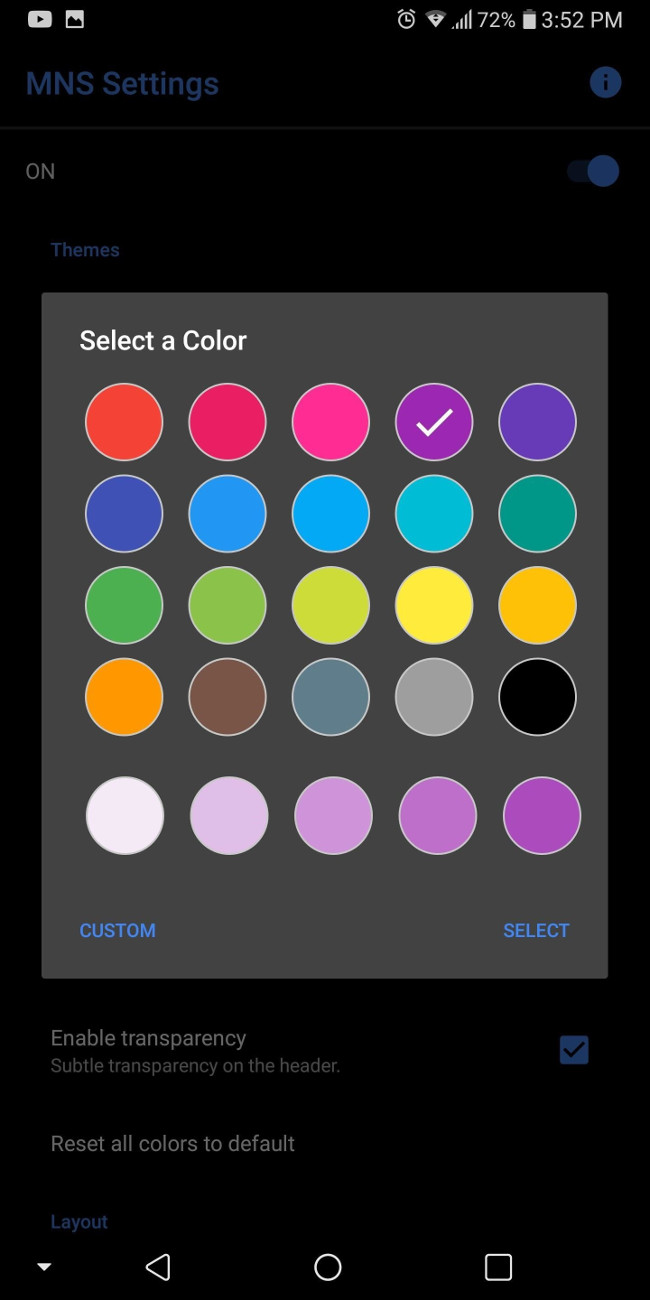650x1300 pixels.
Task: Pick the light blue color swatch
Action: tap(331, 514)
